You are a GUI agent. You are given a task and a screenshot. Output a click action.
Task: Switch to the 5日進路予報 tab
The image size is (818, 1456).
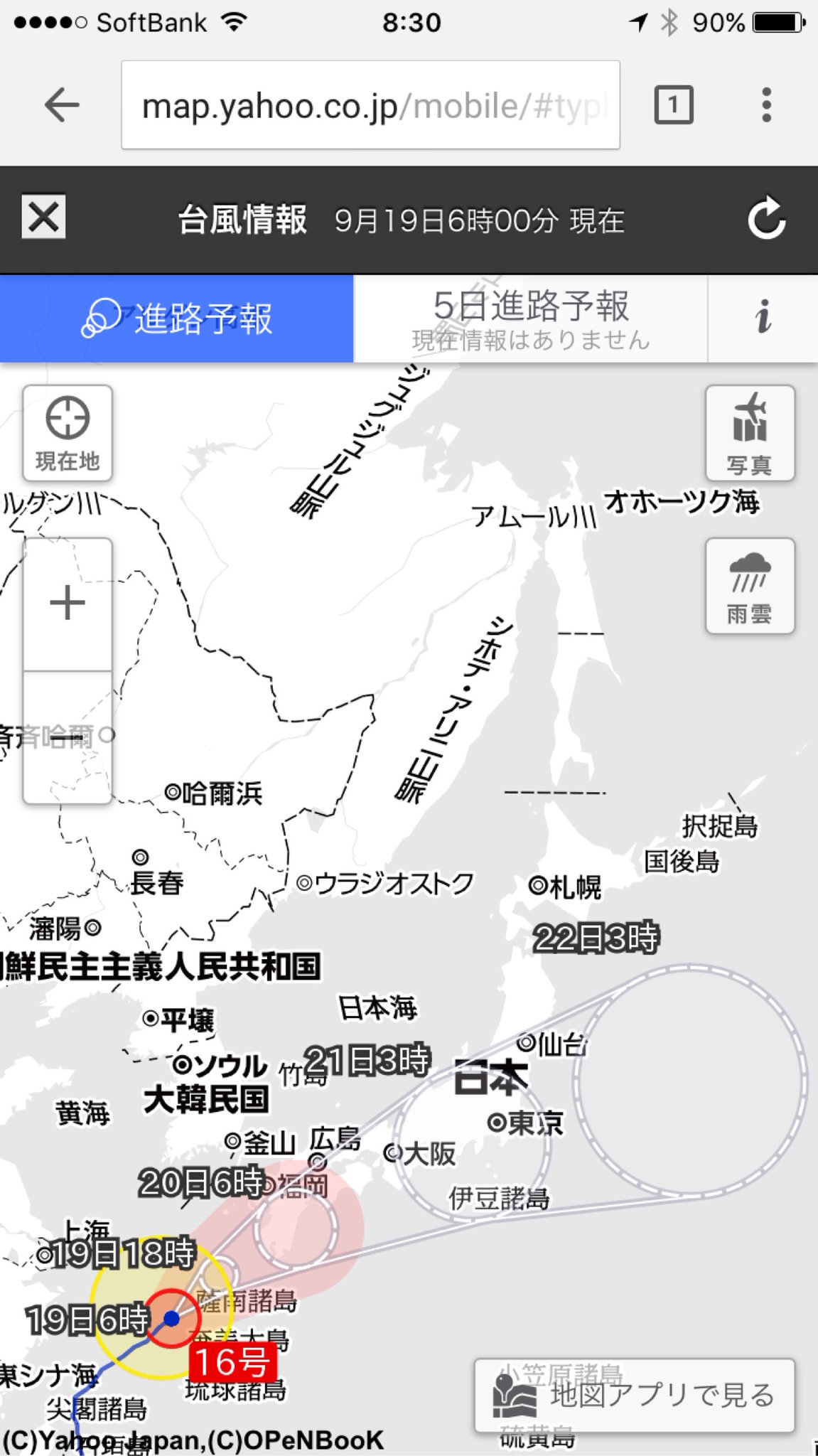click(531, 318)
